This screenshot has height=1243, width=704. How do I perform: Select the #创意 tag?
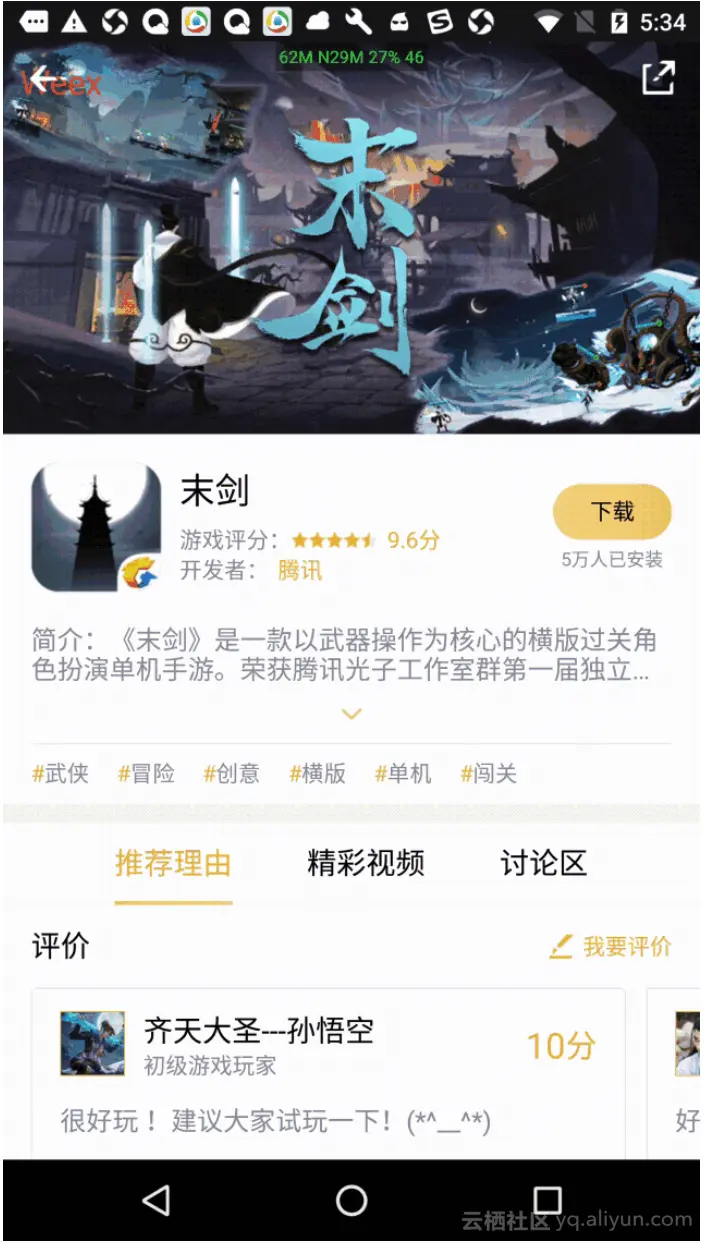click(232, 773)
